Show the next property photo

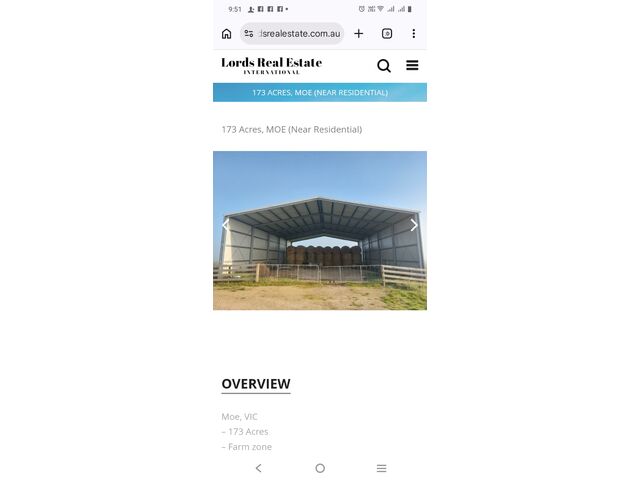click(x=414, y=225)
